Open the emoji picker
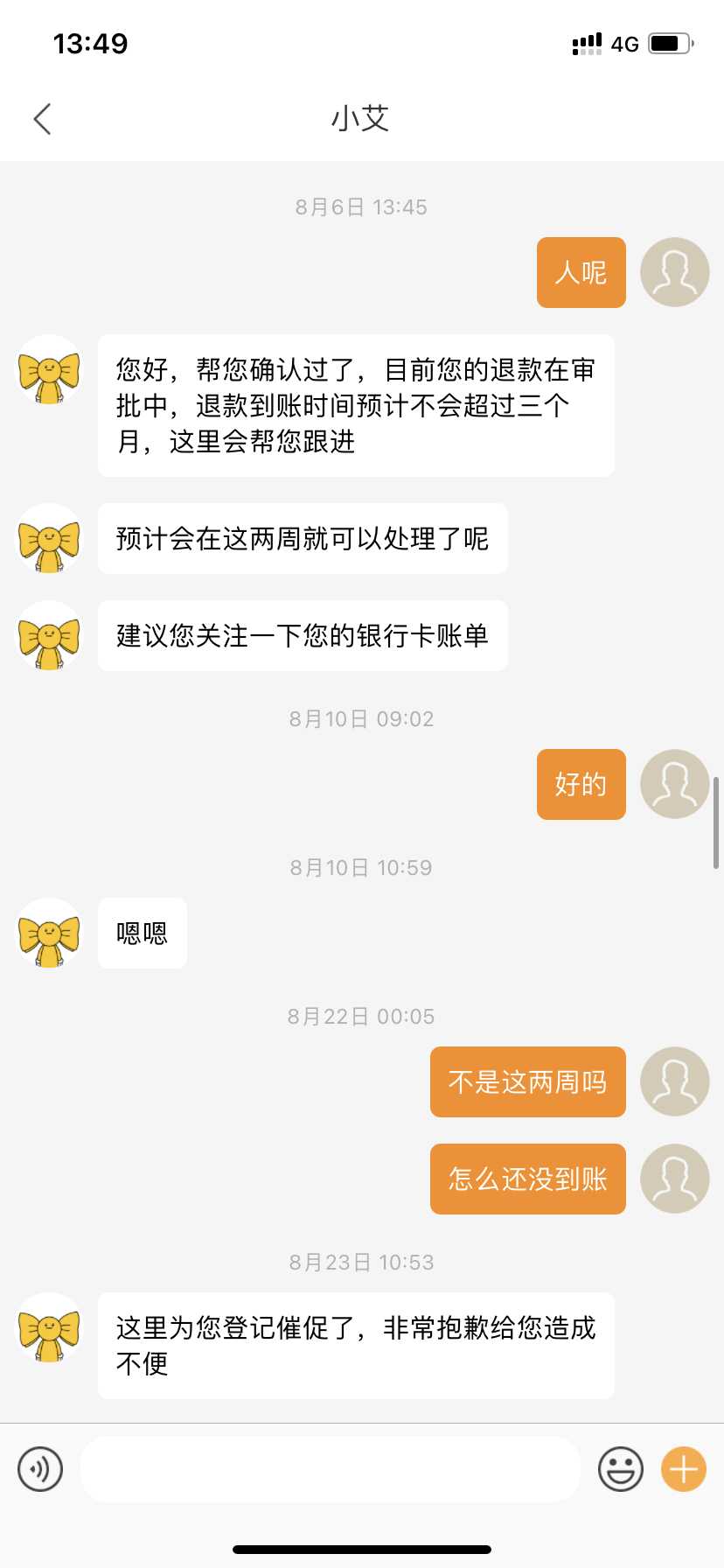Image resolution: width=724 pixels, height=1568 pixels. pyautogui.click(x=621, y=1469)
